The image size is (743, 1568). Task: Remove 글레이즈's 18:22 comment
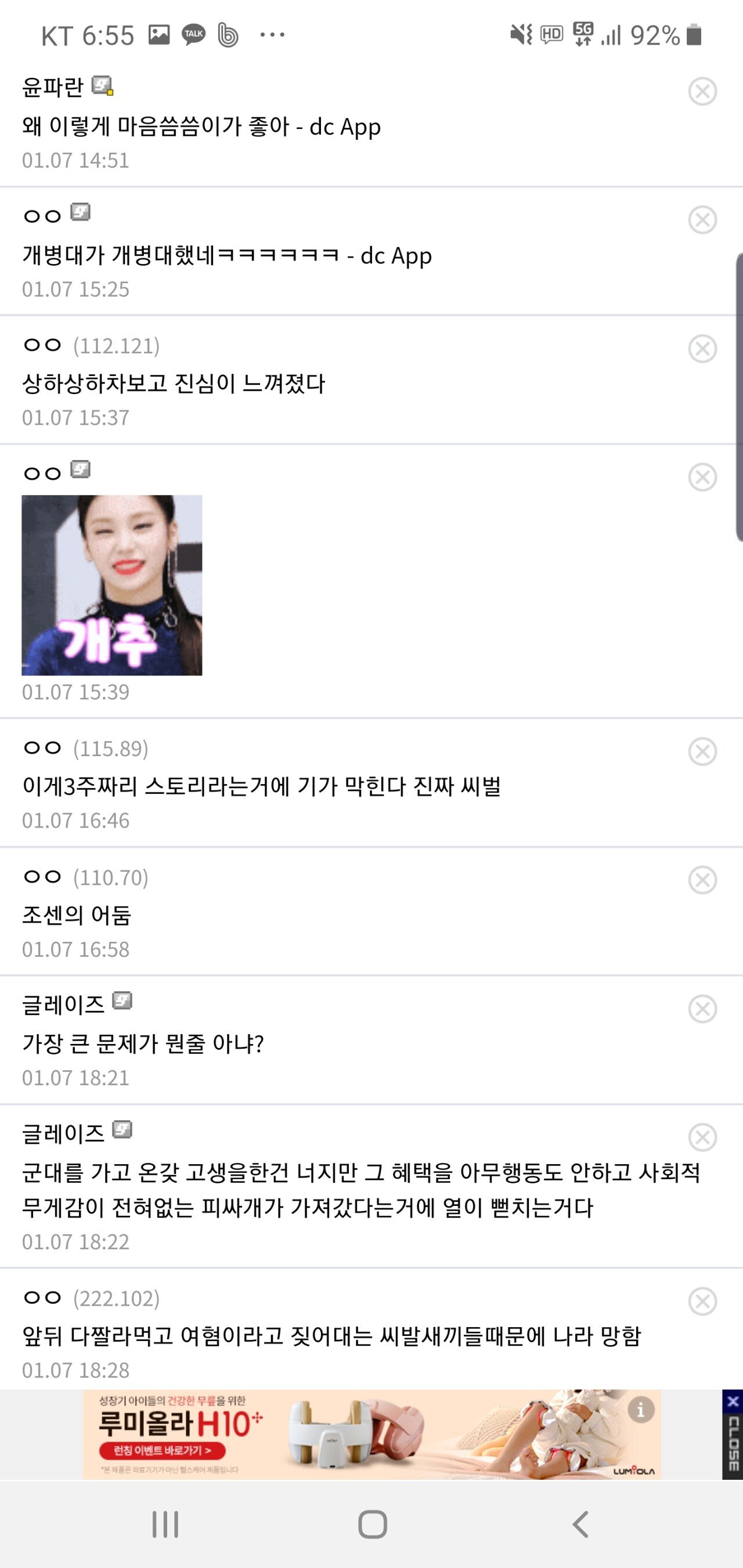click(702, 1137)
